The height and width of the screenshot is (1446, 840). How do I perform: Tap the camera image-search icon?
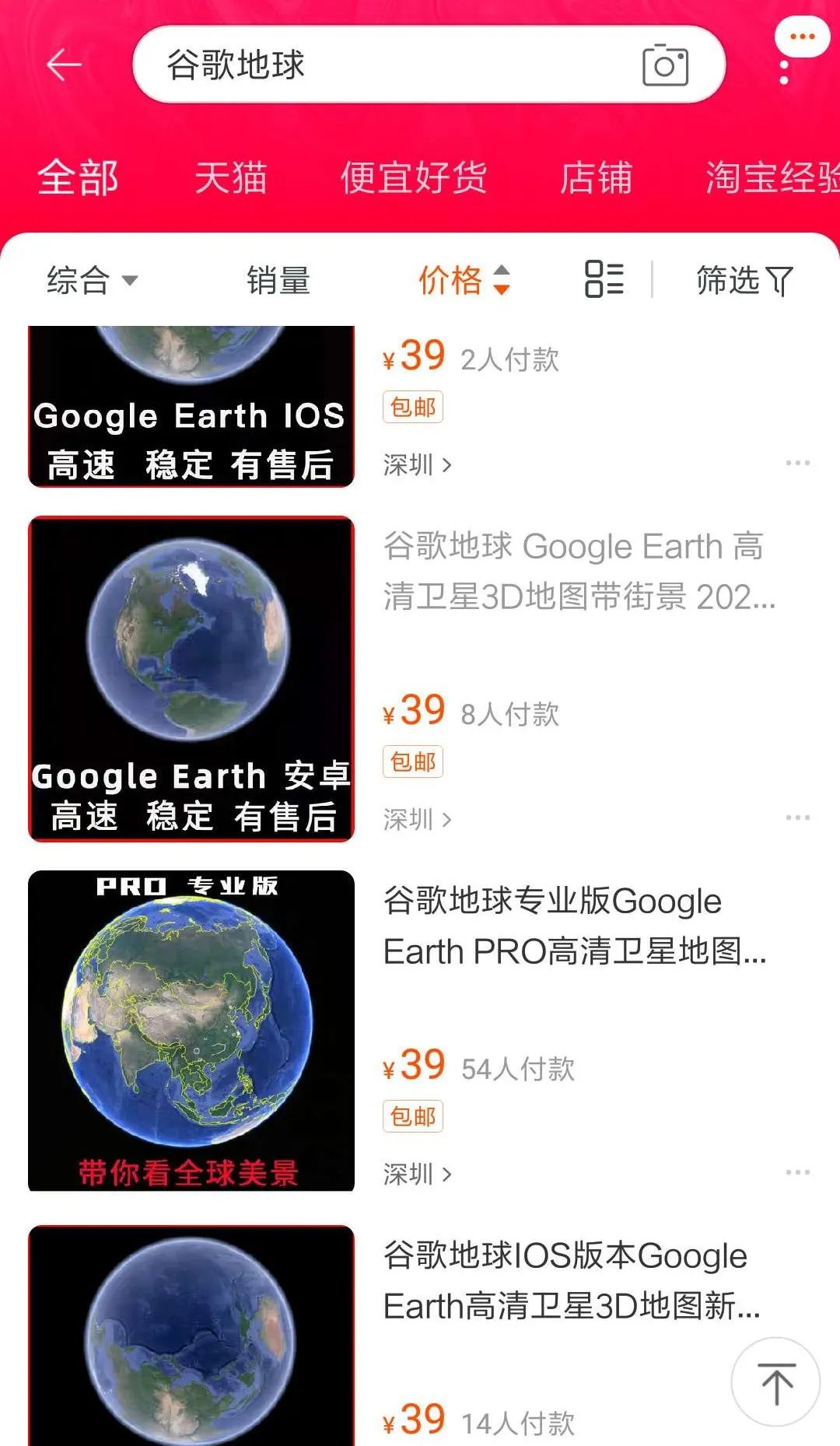(665, 64)
